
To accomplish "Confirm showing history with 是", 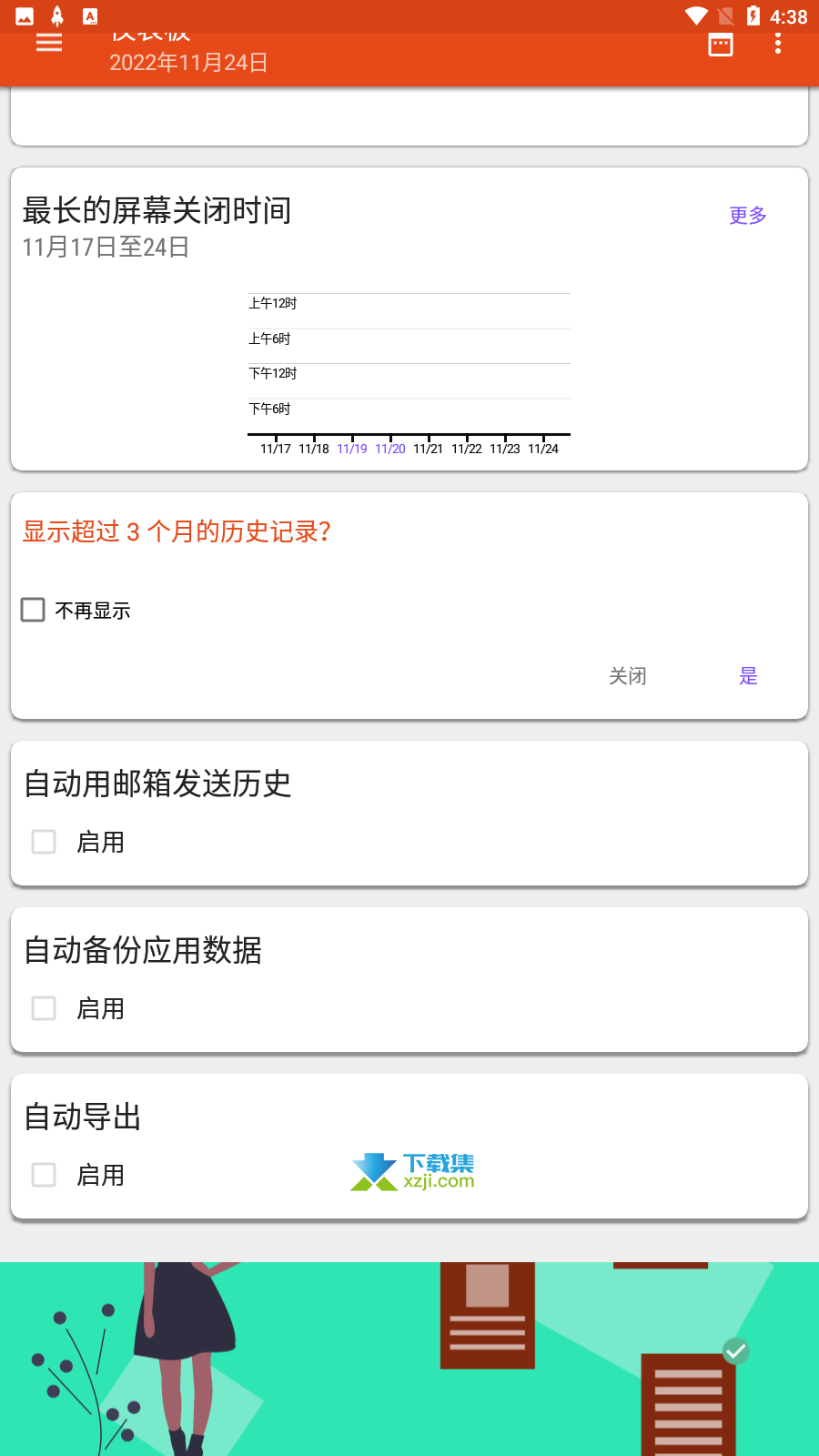I will tap(748, 676).
